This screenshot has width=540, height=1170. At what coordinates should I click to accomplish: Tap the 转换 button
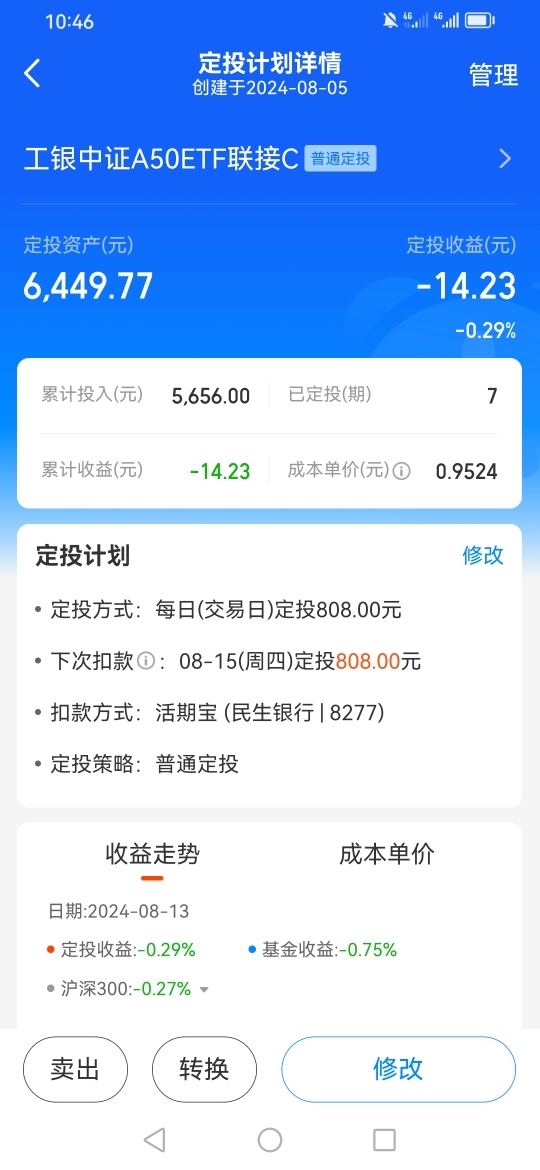coord(204,1069)
